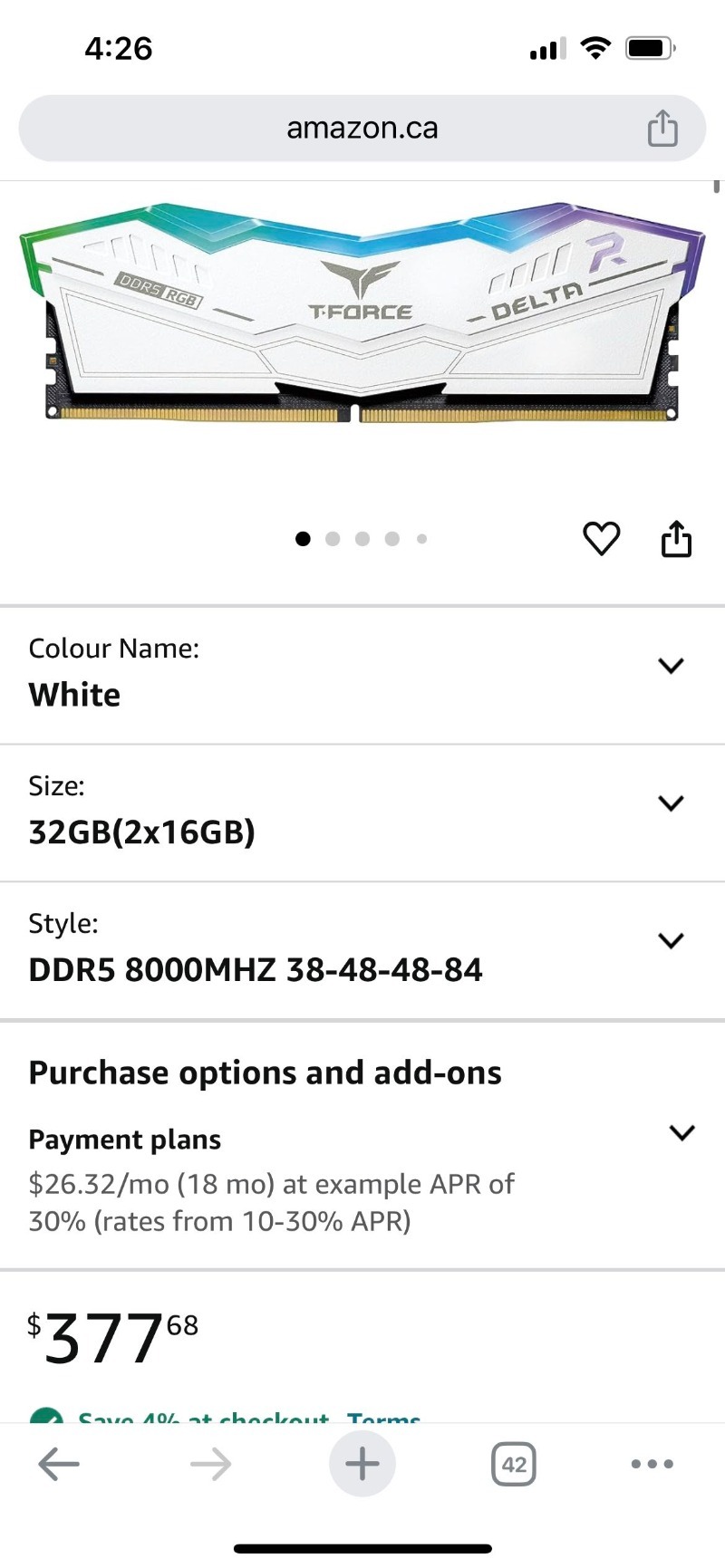Share this product listing
Viewport: 725px width, 1568px height.
point(676,539)
